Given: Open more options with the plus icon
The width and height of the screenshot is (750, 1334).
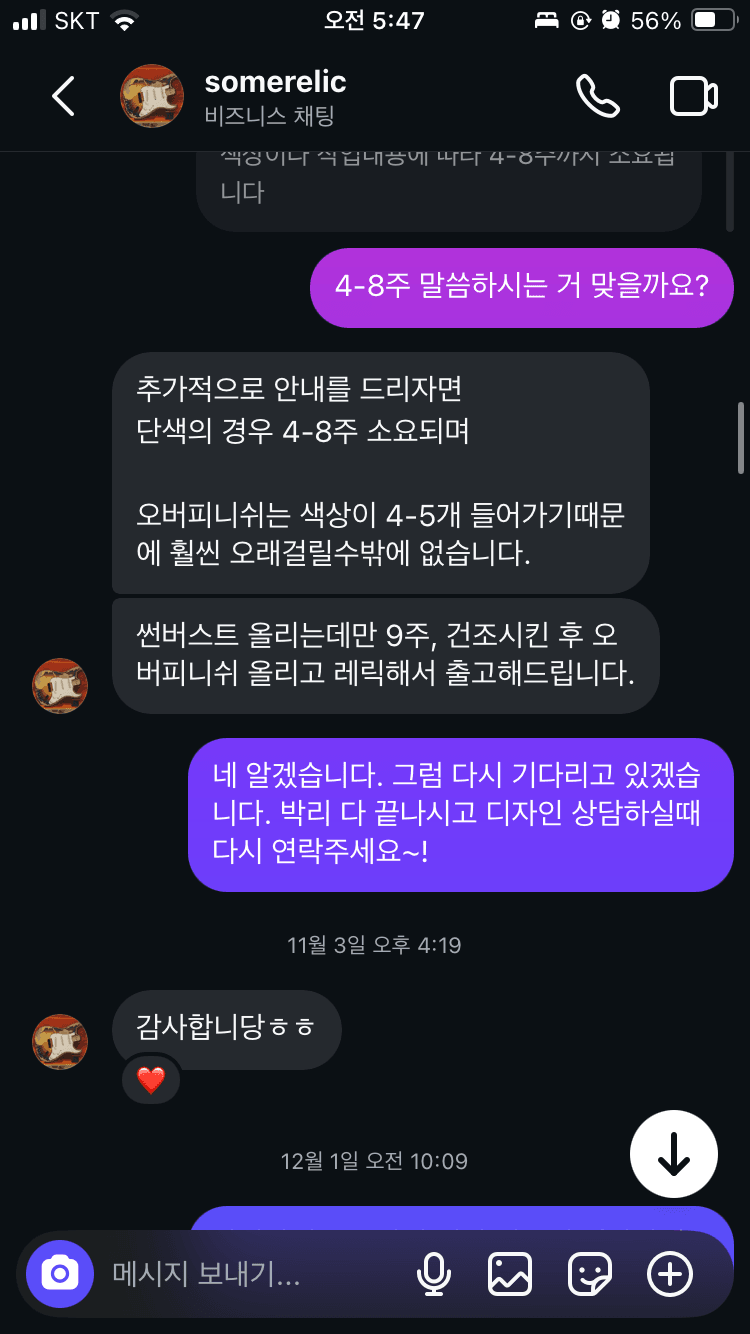Looking at the screenshot, I should click(x=669, y=1273).
